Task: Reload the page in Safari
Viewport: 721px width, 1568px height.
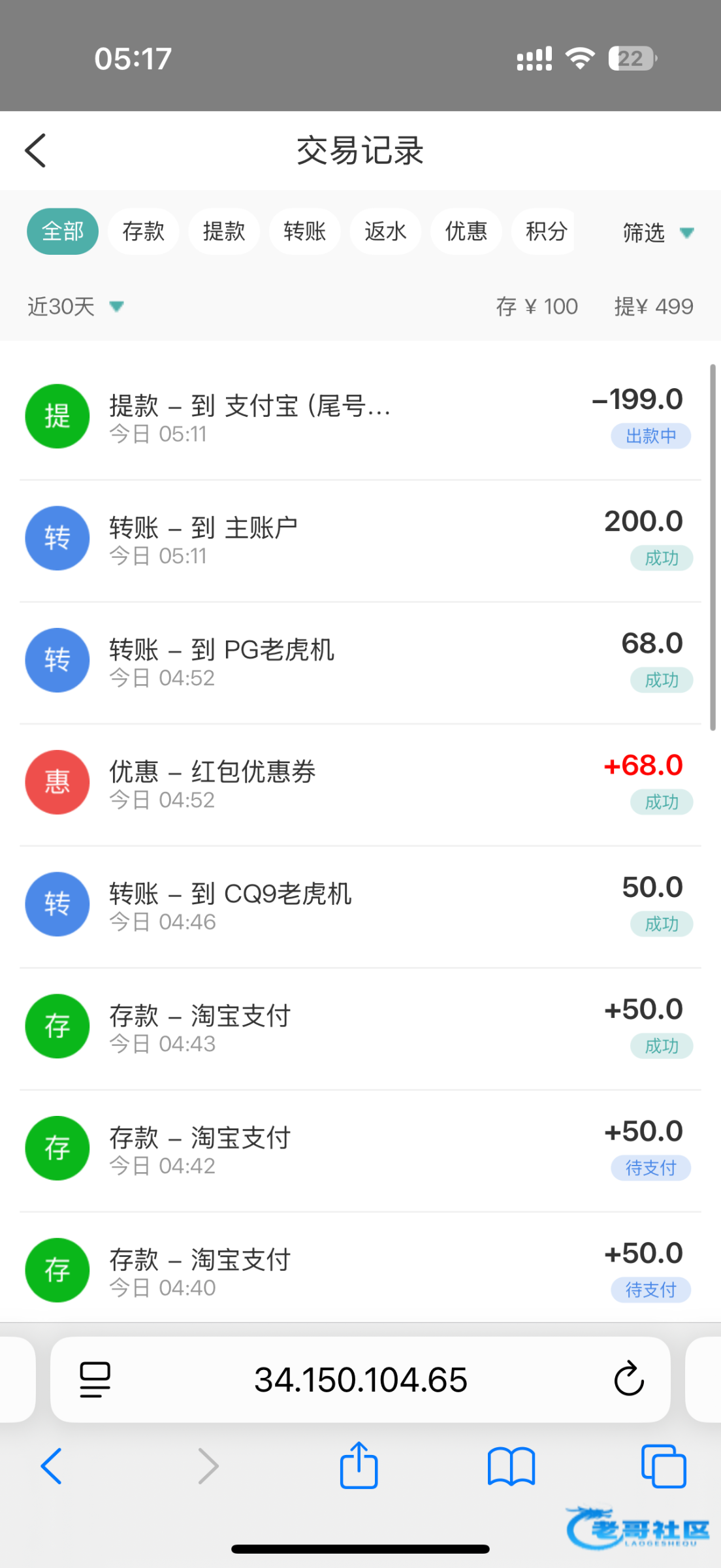Action: [629, 1379]
